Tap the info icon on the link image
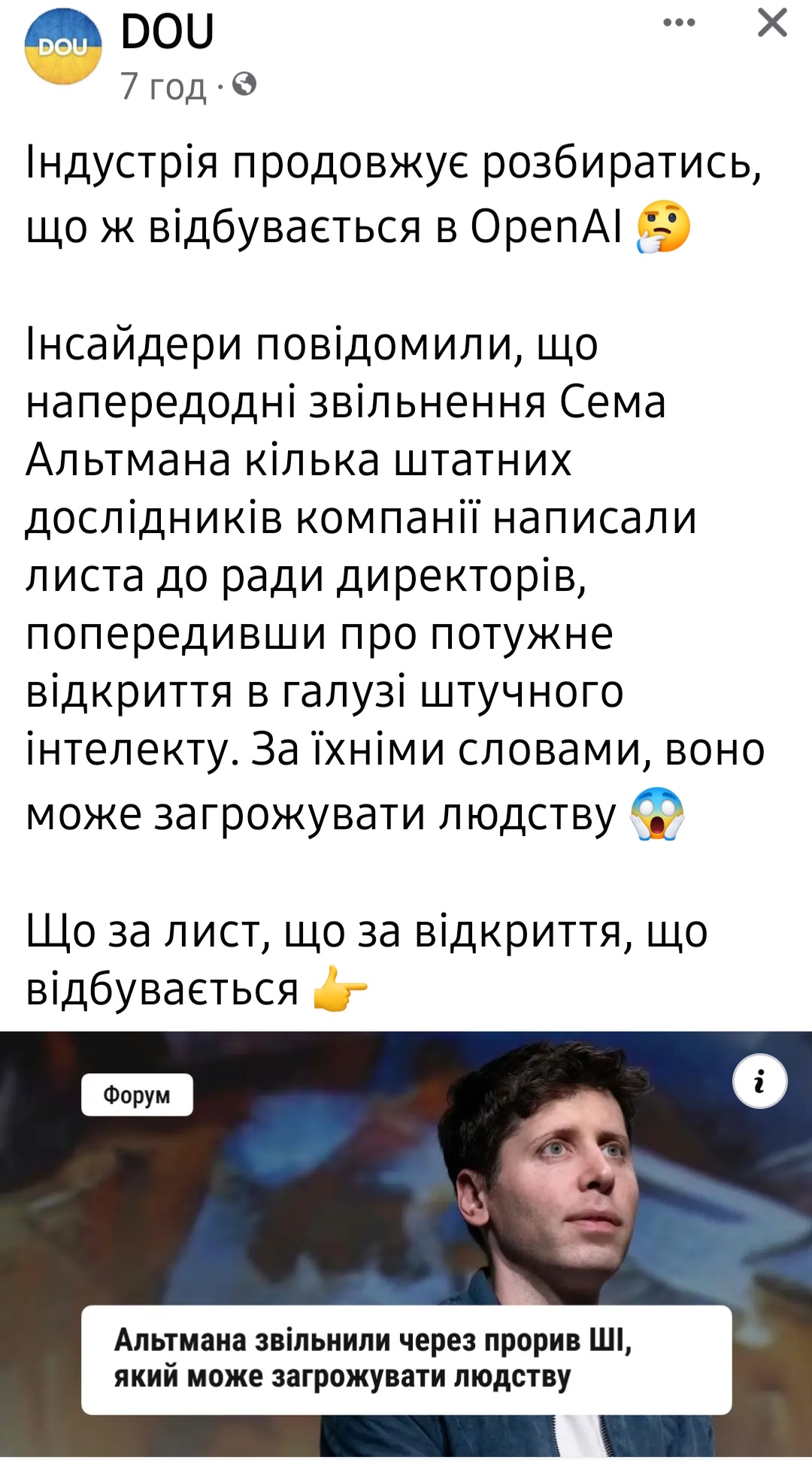The image size is (812, 1460). pos(759,1082)
